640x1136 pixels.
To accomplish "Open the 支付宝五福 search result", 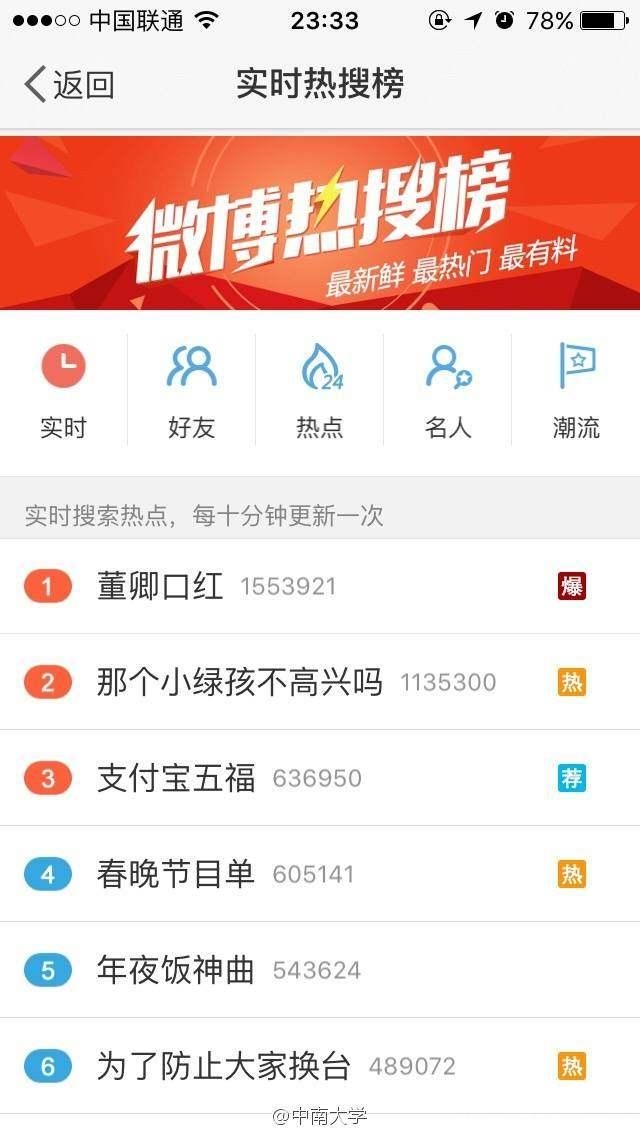I will point(176,778).
